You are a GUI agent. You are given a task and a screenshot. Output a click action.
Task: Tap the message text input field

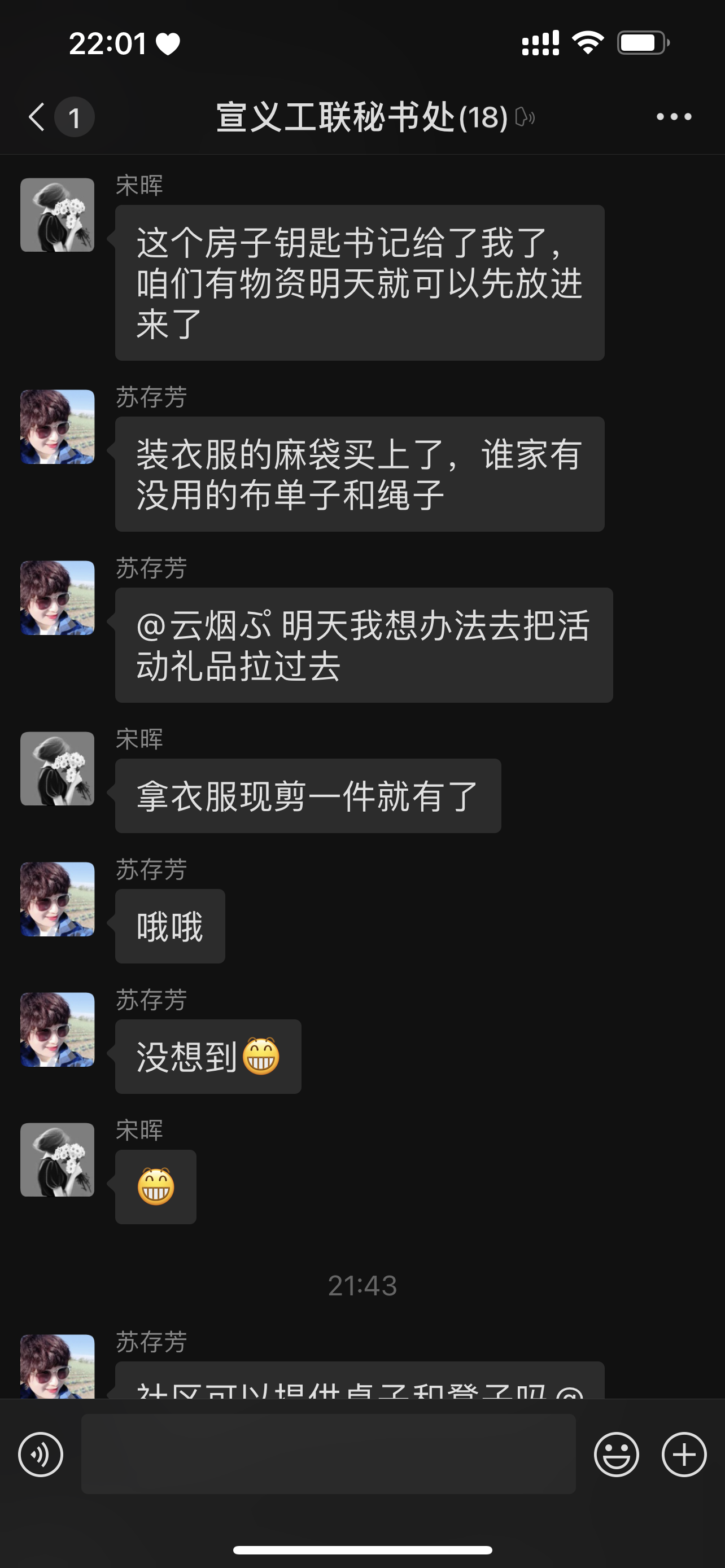[x=328, y=1453]
